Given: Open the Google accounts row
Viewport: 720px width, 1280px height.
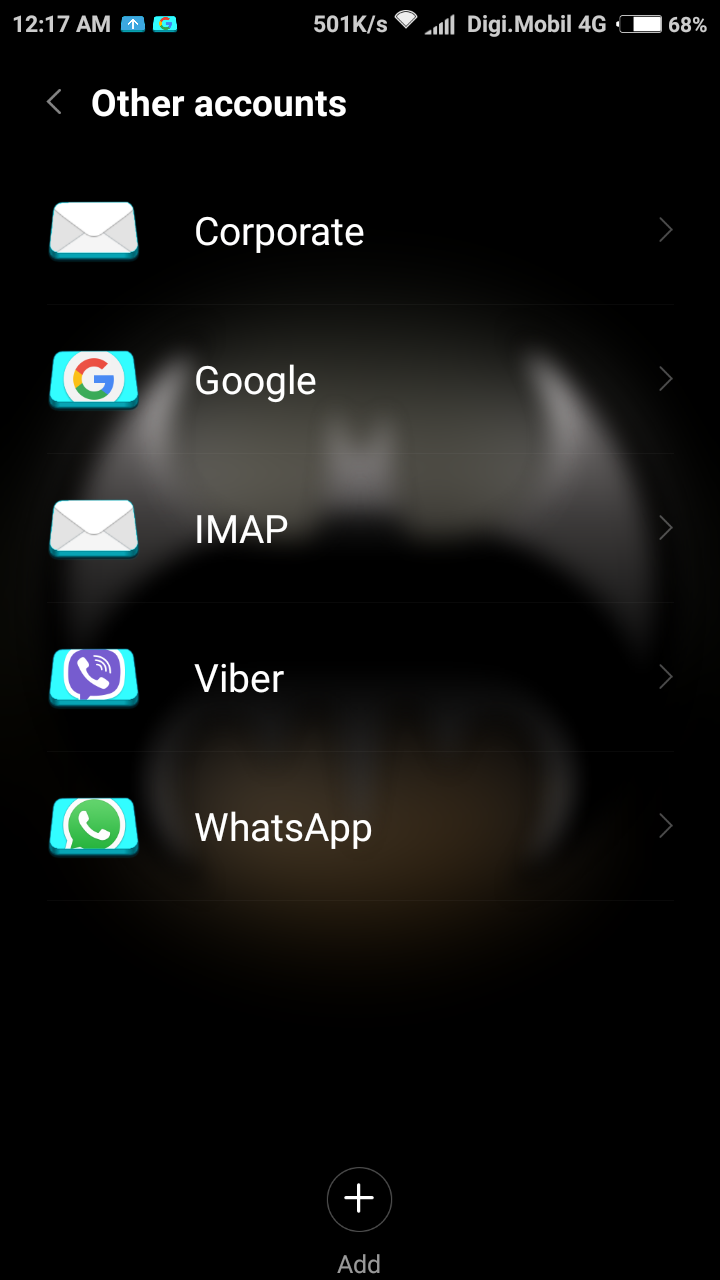Looking at the screenshot, I should [360, 380].
